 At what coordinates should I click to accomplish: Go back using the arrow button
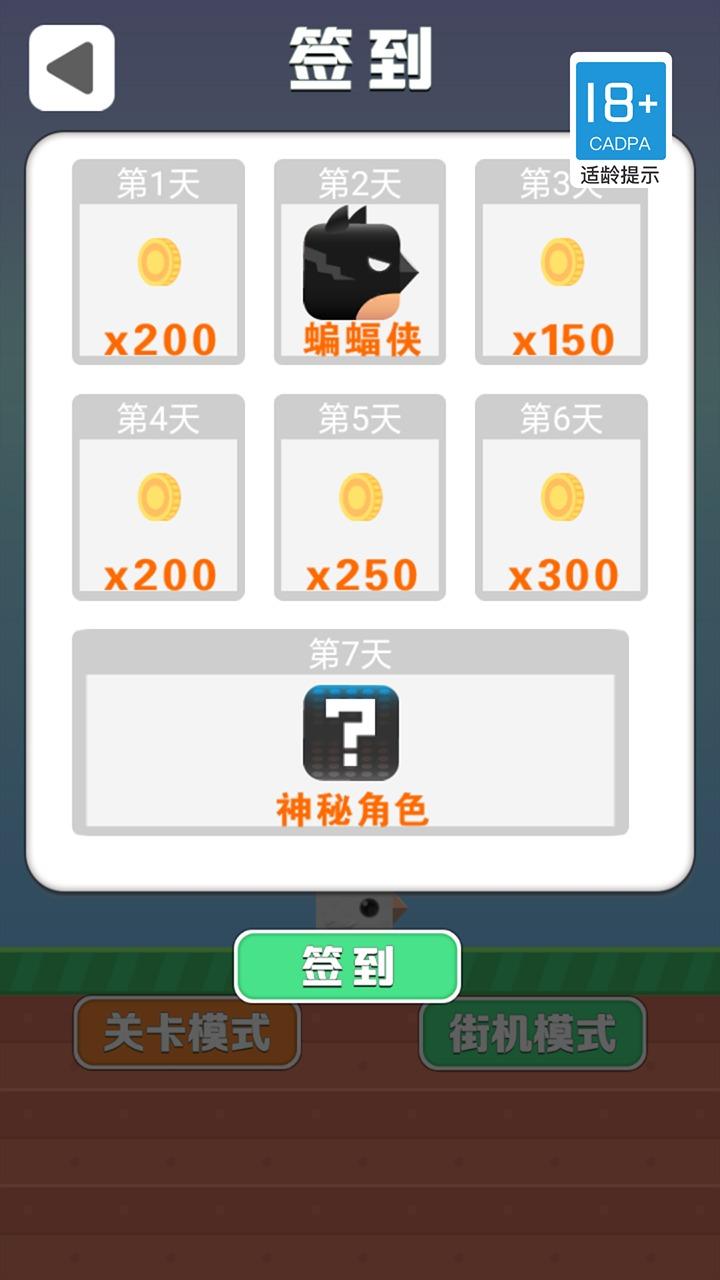[71, 68]
